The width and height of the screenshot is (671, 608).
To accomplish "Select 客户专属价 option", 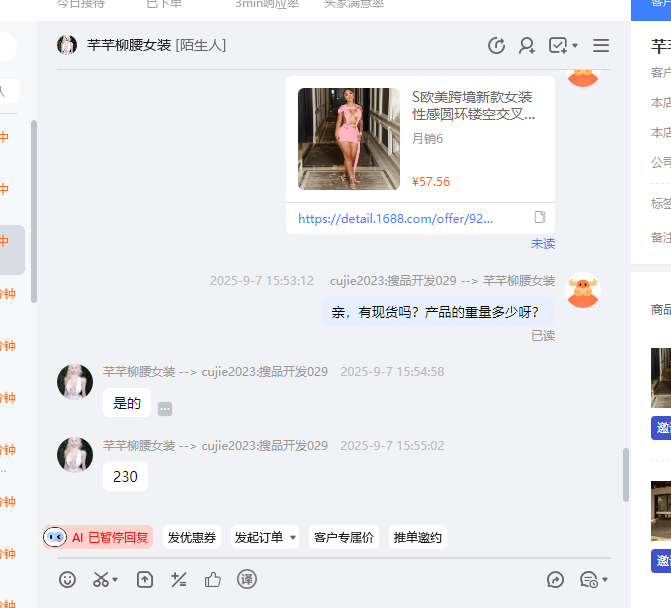I will pos(343,537).
